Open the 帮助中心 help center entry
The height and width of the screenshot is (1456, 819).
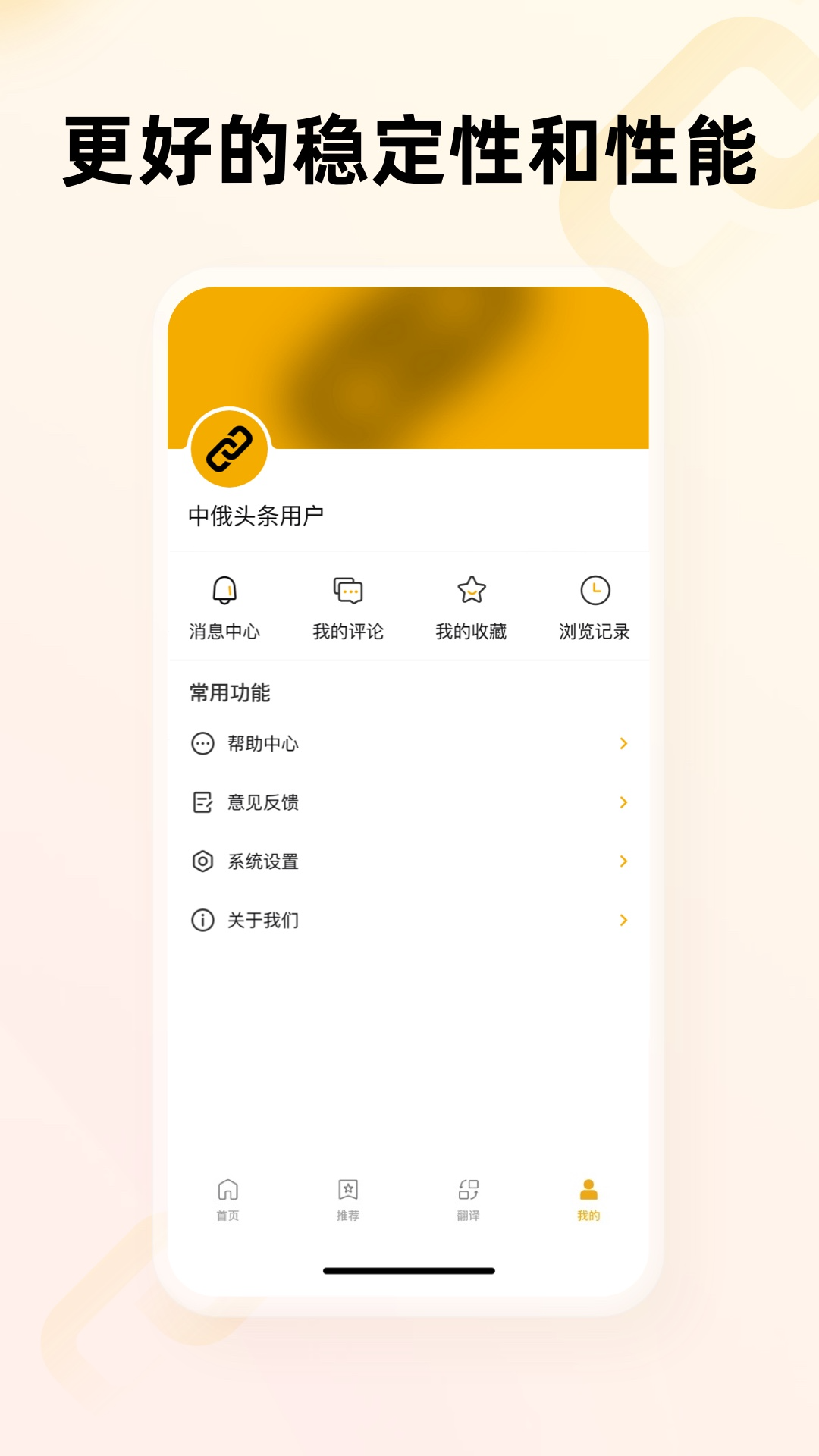(264, 745)
